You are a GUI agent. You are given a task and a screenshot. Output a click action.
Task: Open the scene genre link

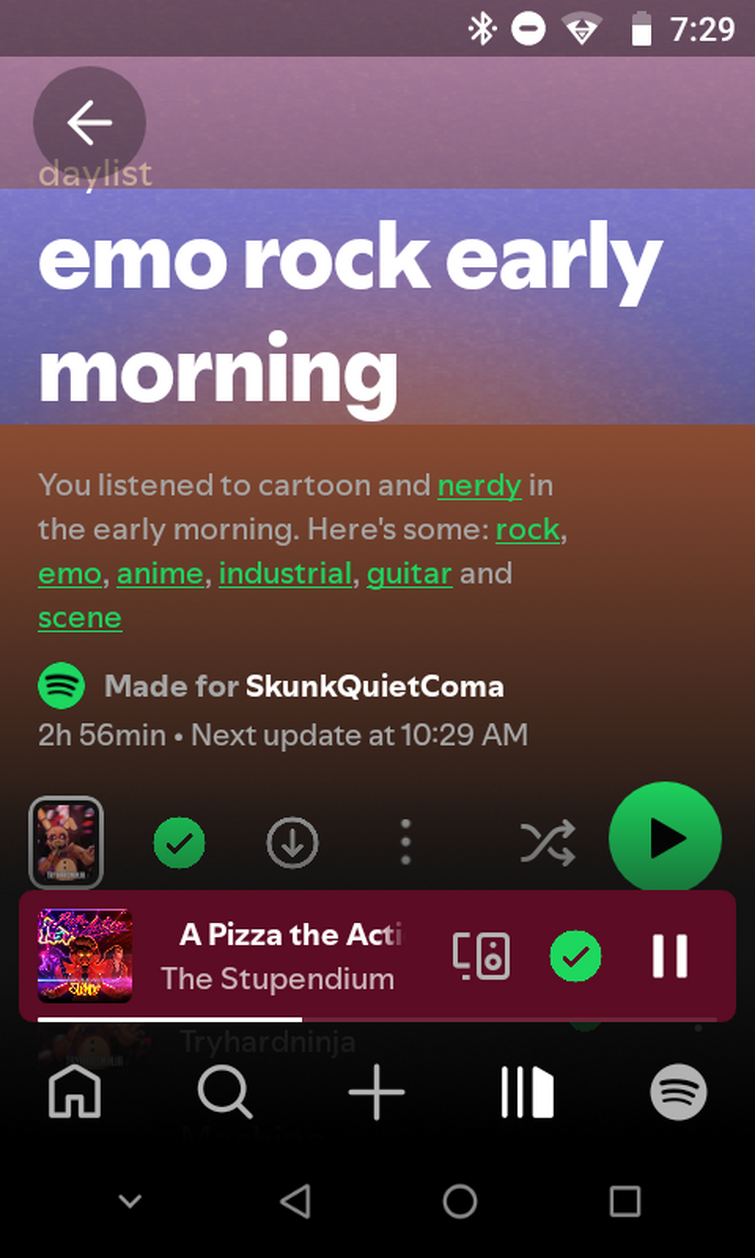[x=80, y=617]
